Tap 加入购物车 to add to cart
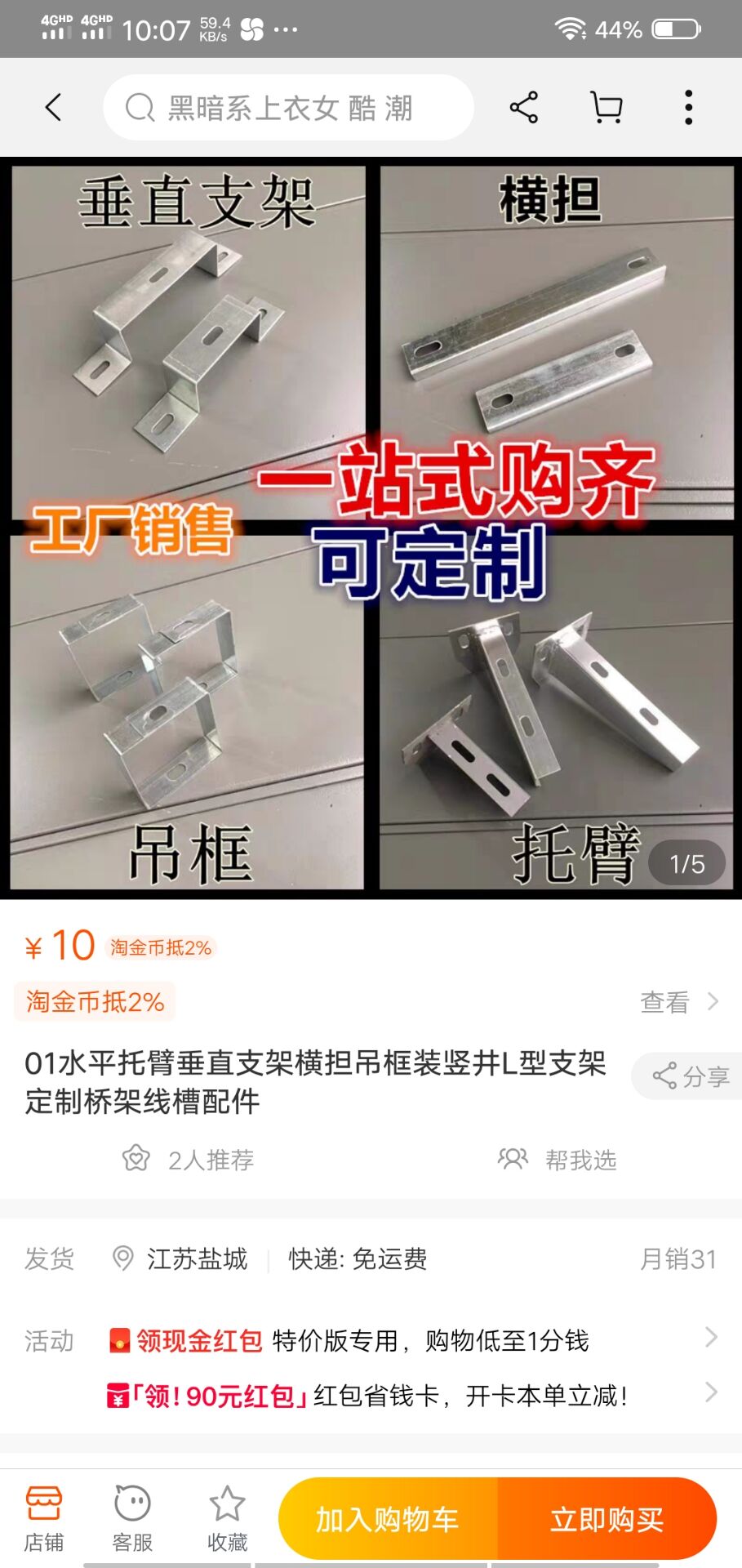This screenshot has height=1568, width=742. coord(388,1520)
